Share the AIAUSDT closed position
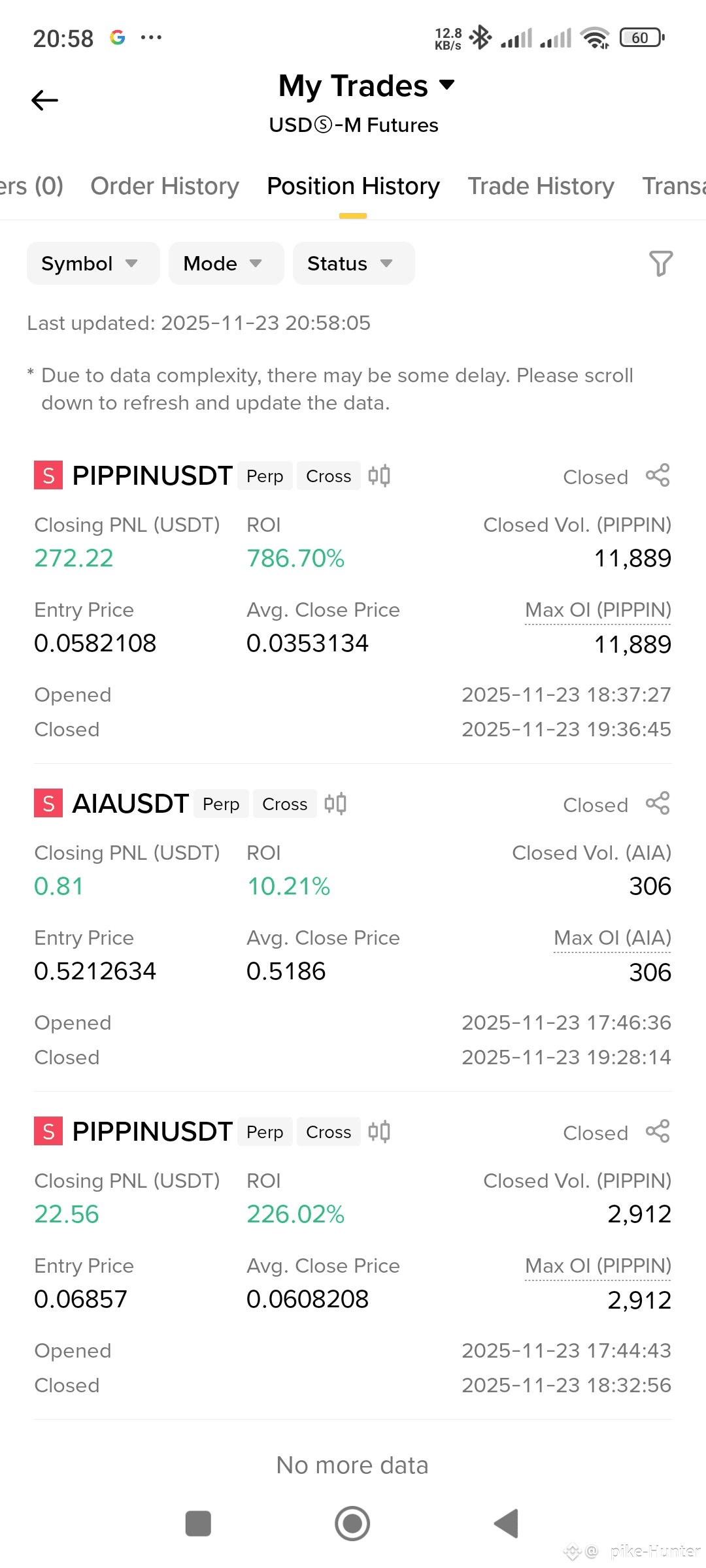706x1568 pixels. pos(658,804)
